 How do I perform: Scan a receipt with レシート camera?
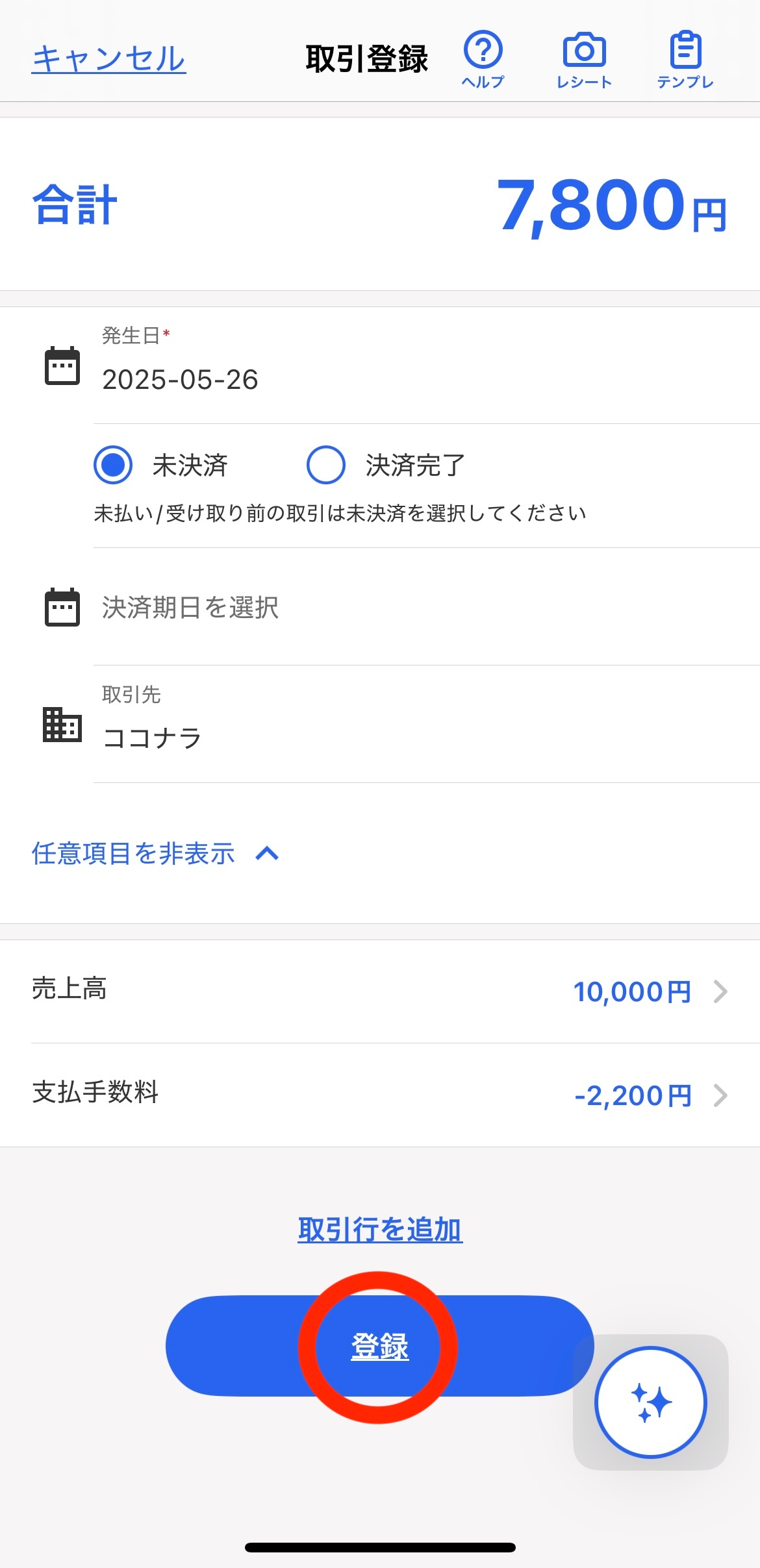tap(584, 58)
